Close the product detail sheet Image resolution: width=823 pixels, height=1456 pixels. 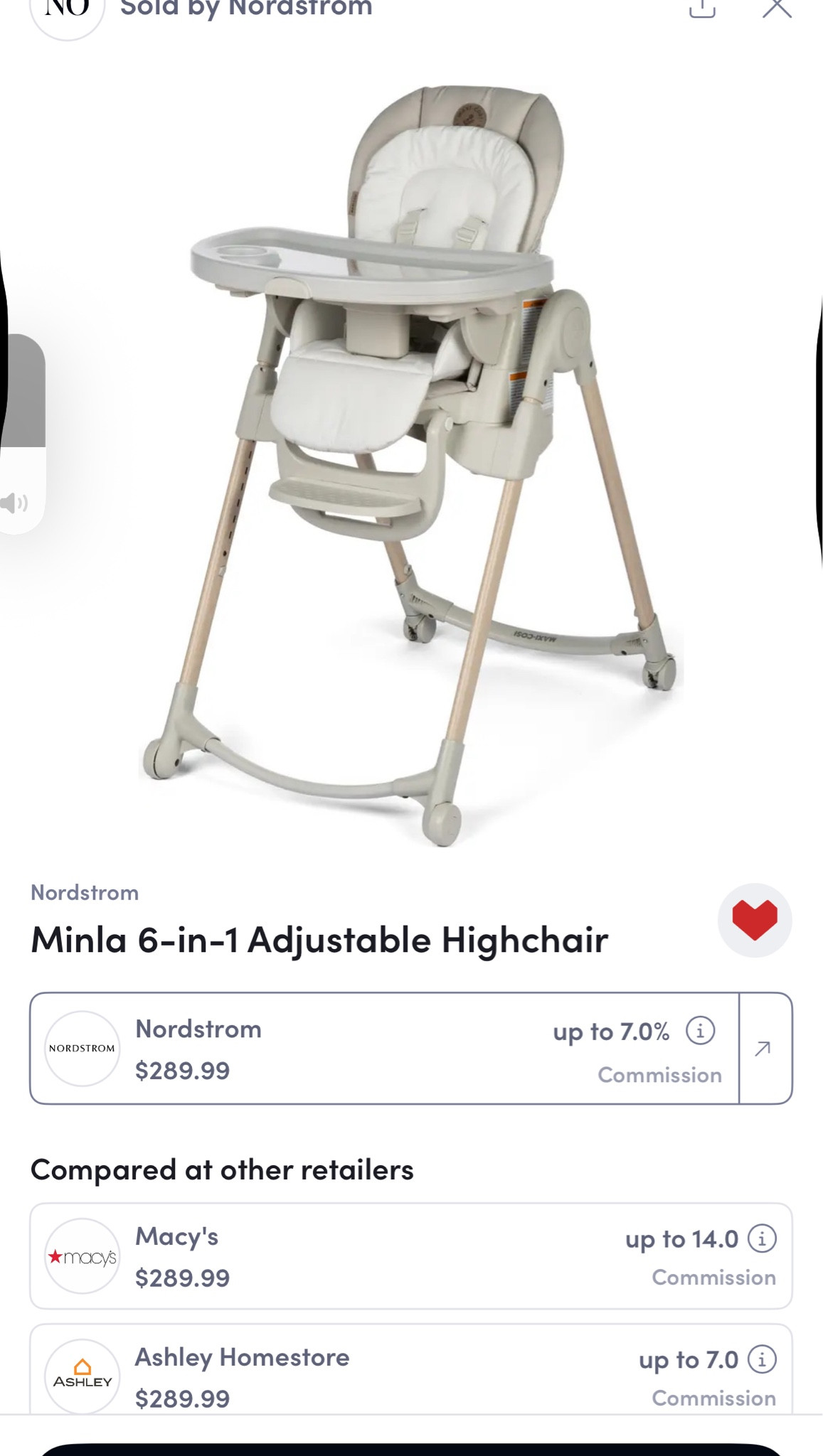tap(776, 9)
